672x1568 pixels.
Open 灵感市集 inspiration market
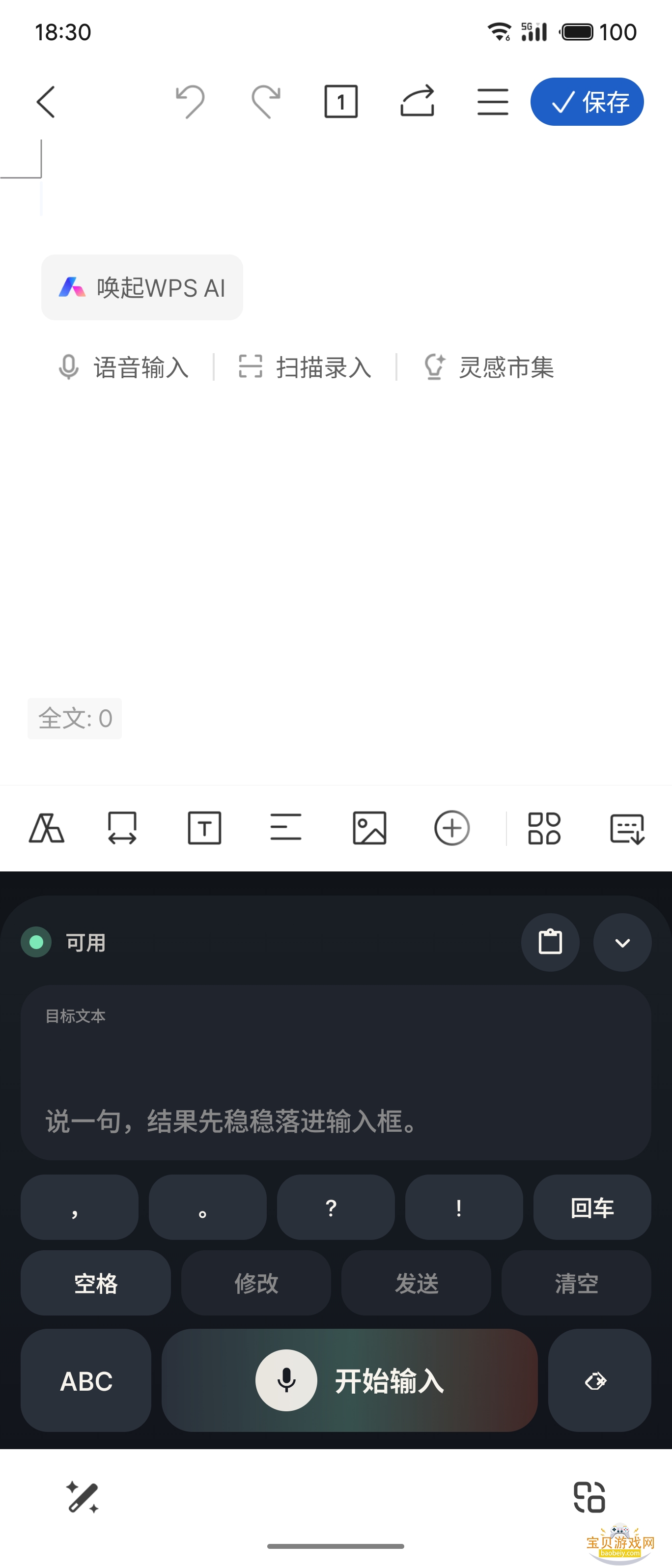click(489, 367)
